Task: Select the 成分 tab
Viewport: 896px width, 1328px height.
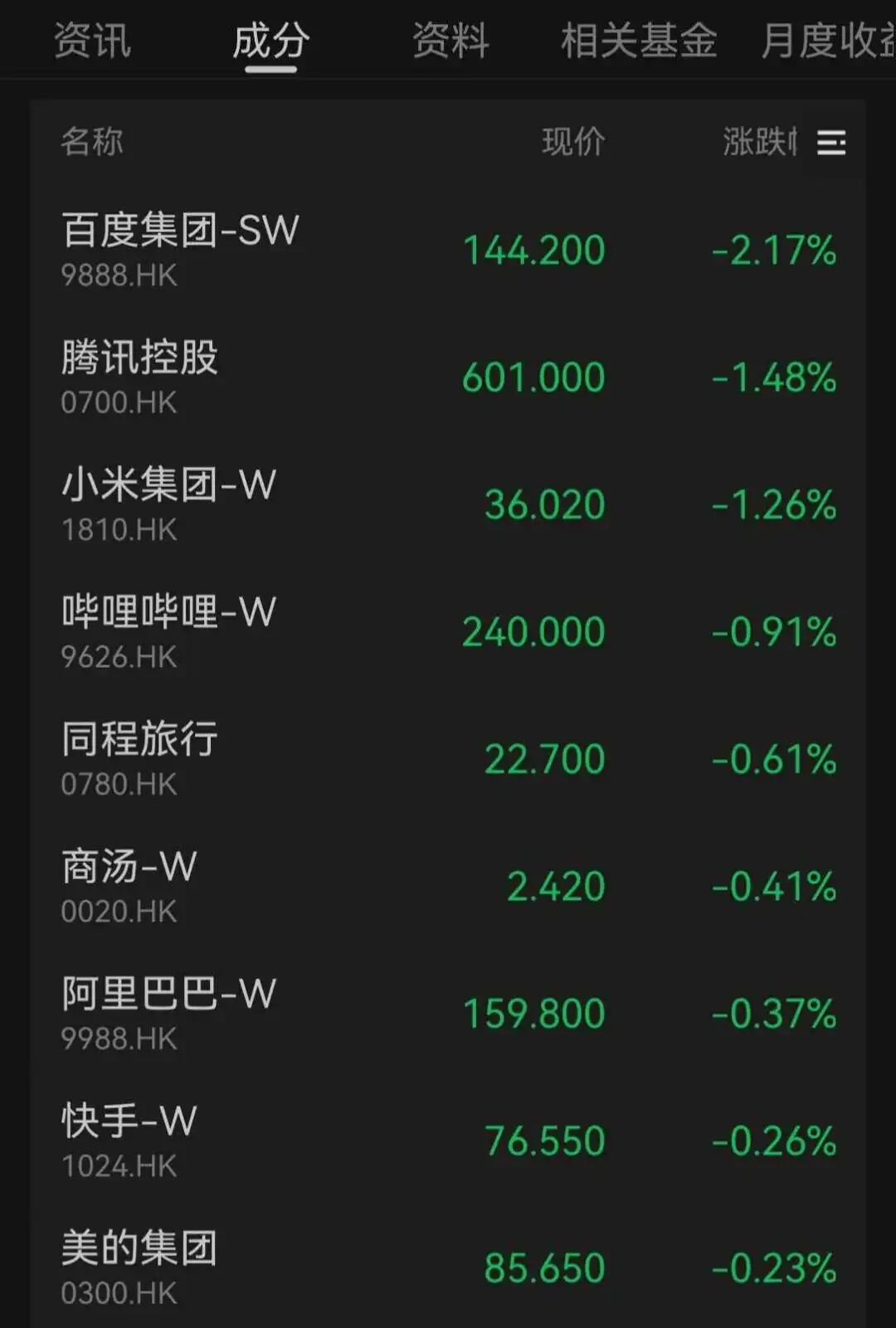Action: pos(271,41)
